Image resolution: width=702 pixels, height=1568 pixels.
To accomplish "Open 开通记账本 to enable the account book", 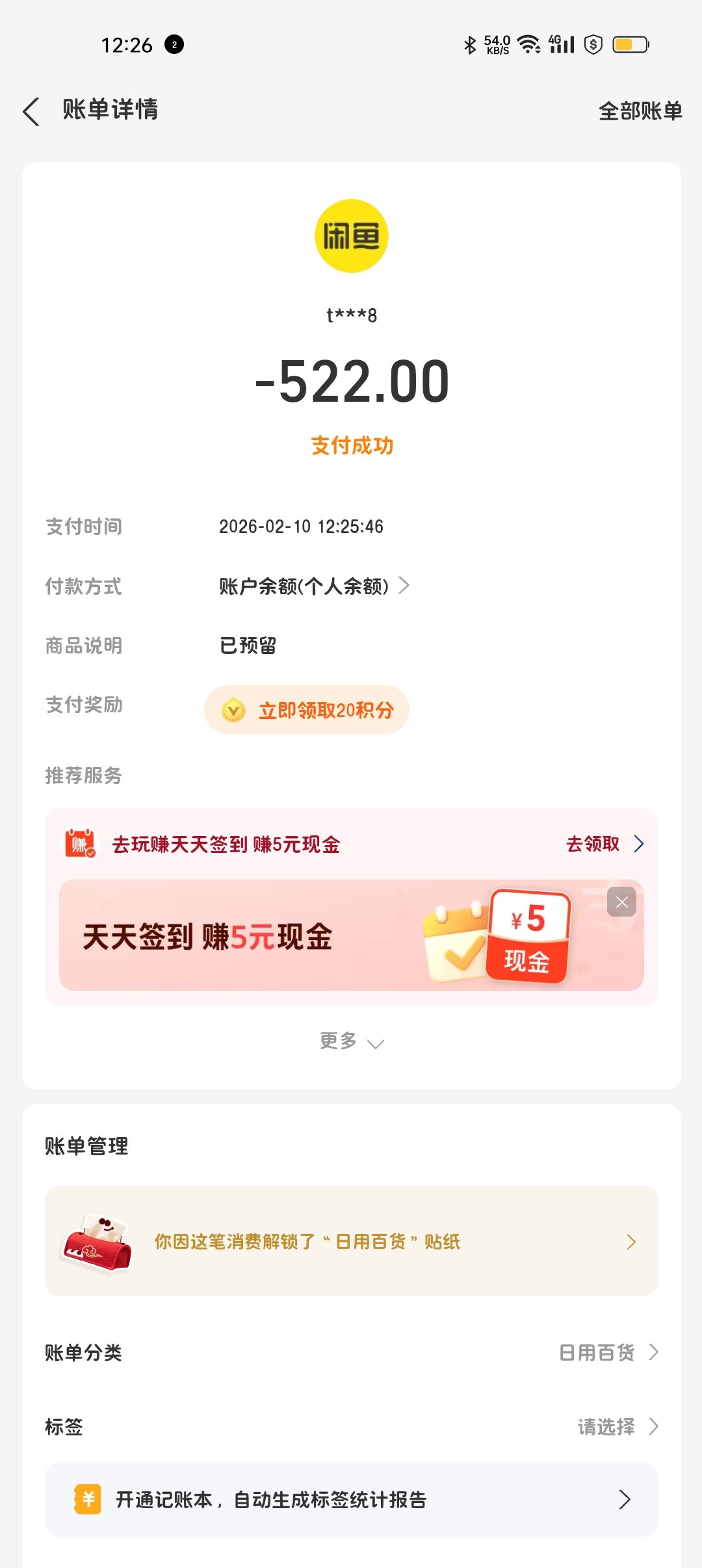I will click(351, 1500).
